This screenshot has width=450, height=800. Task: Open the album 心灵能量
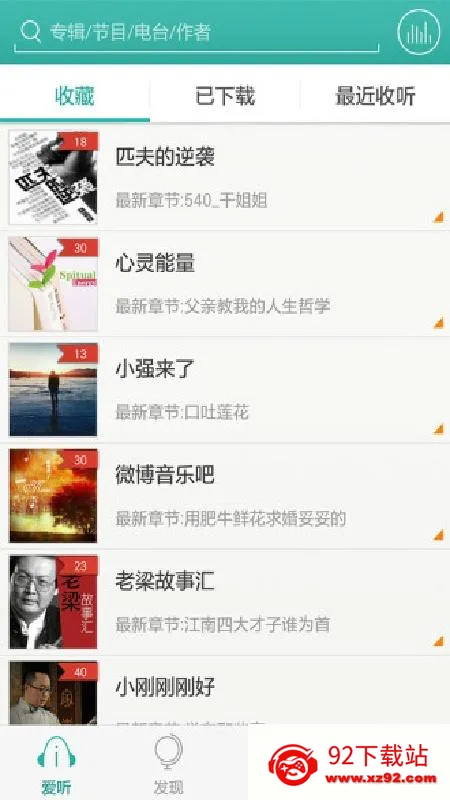225,284
